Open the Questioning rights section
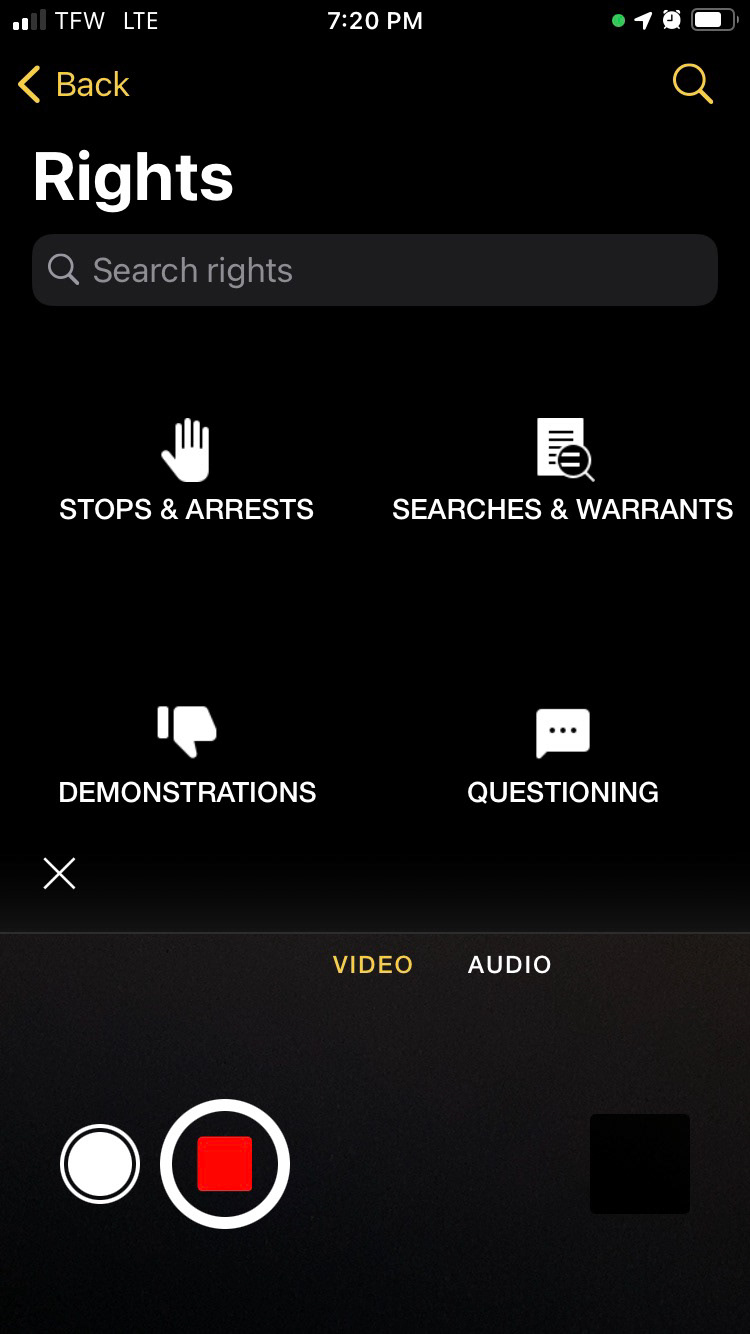 pyautogui.click(x=563, y=756)
